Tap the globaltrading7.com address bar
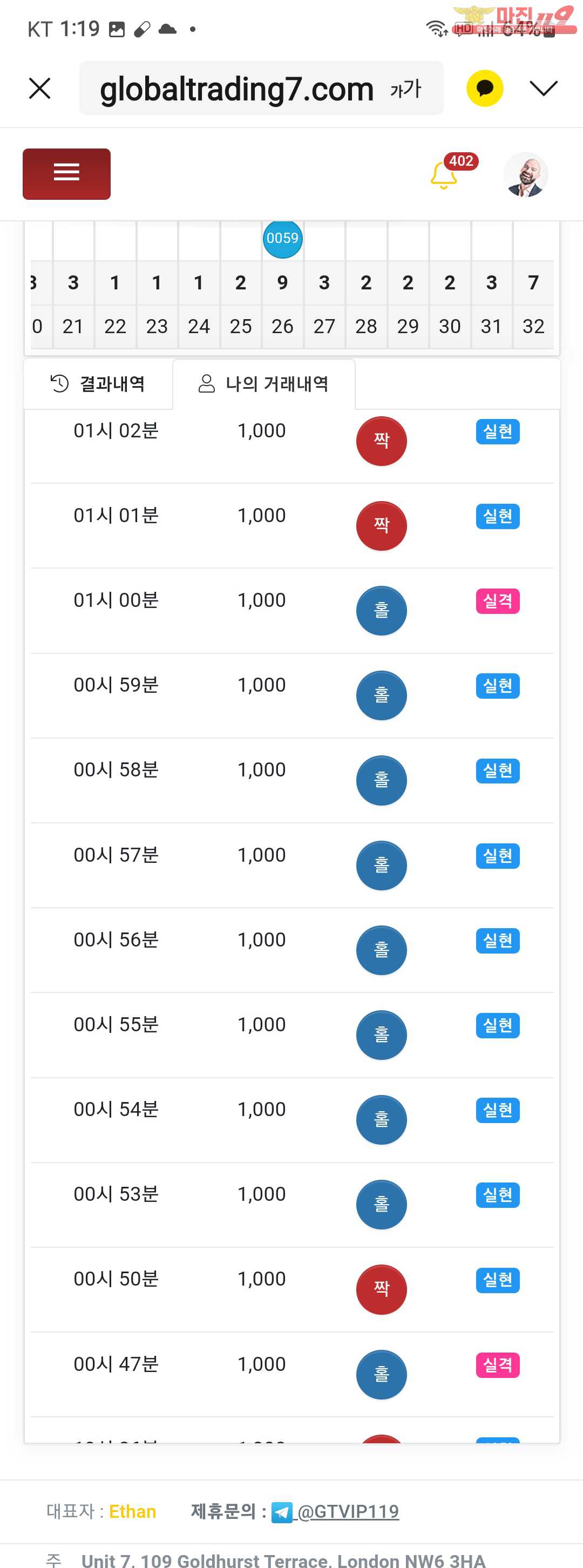 [236, 89]
